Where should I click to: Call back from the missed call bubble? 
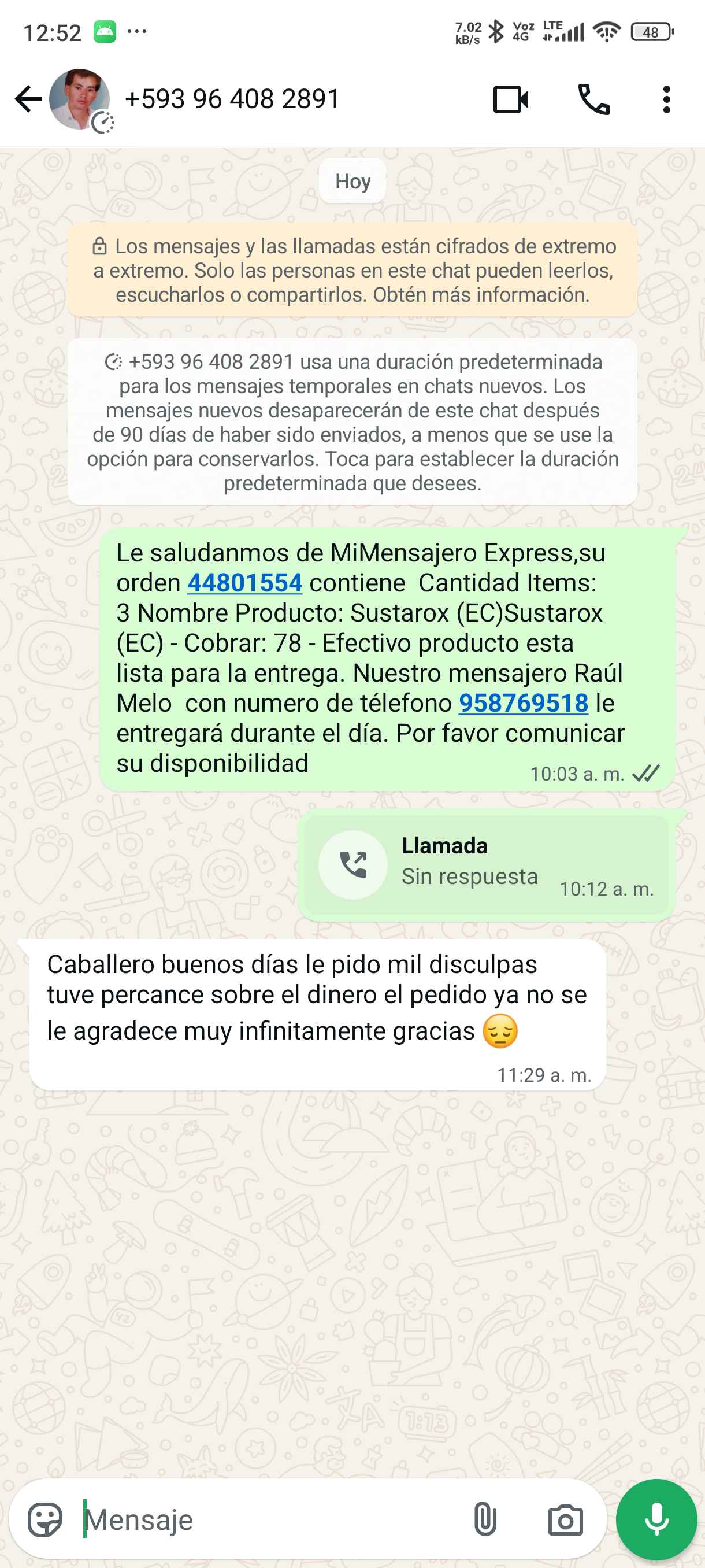353,864
